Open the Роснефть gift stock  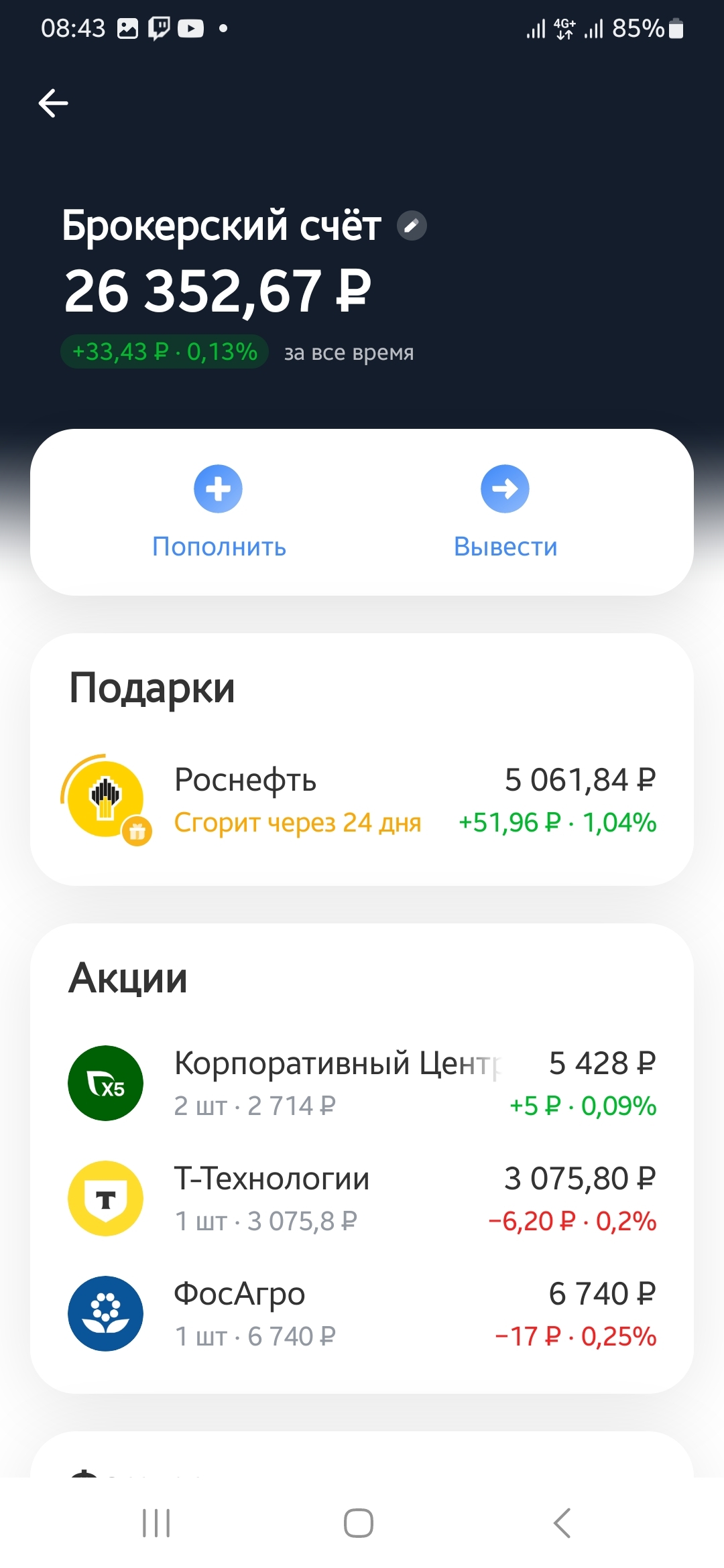[x=362, y=800]
